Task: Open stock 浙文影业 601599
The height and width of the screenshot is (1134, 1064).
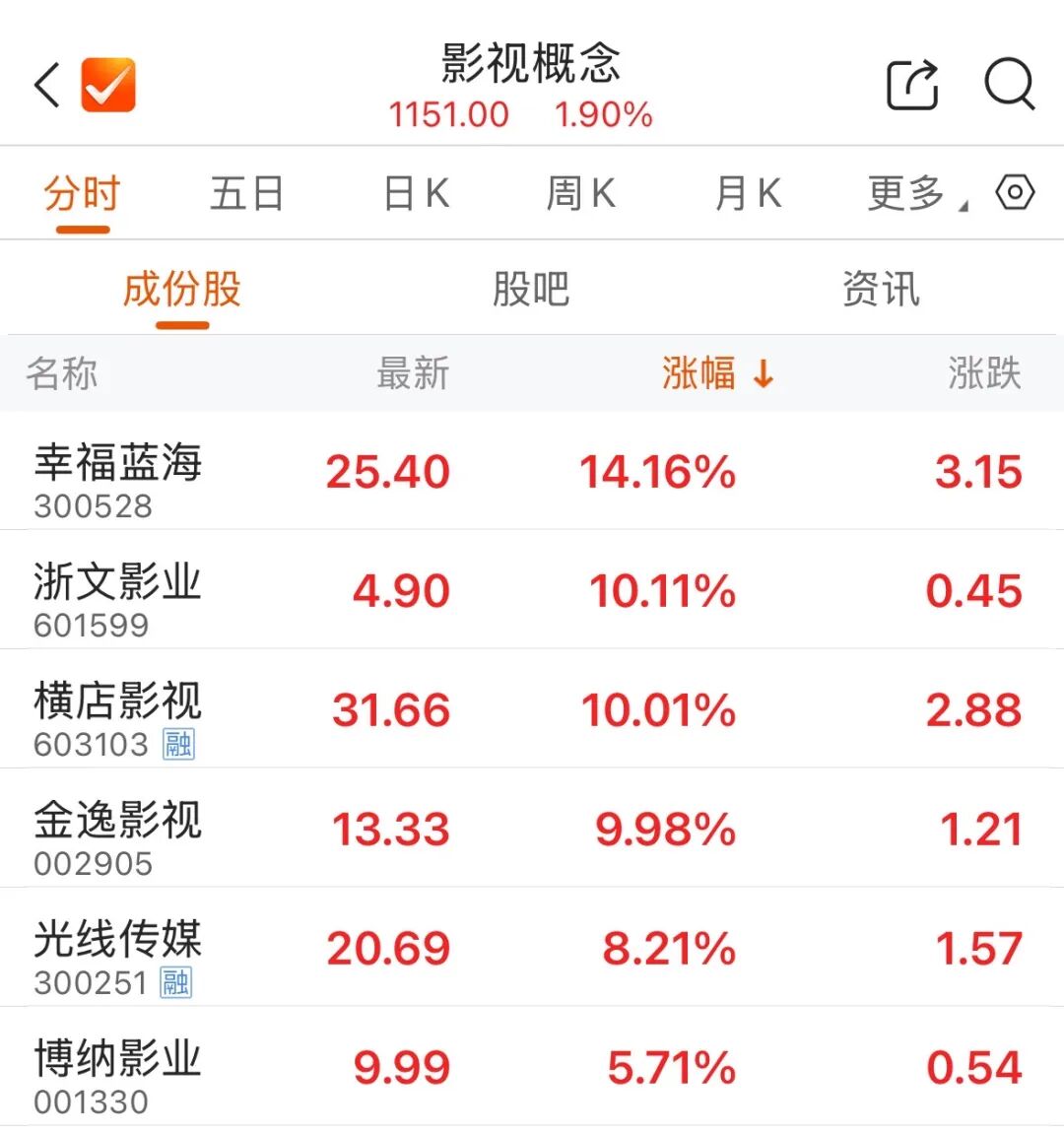Action: [x=118, y=597]
